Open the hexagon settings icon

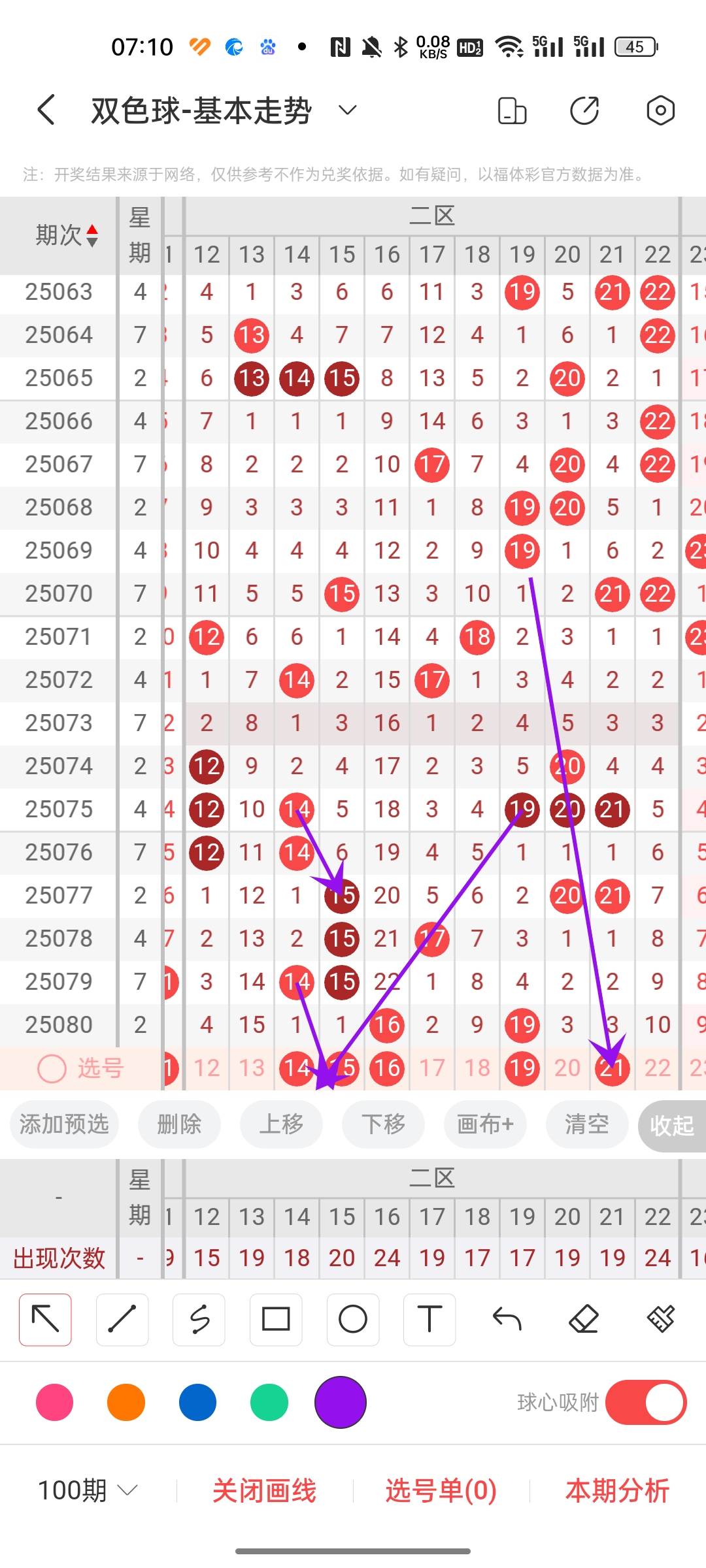660,110
